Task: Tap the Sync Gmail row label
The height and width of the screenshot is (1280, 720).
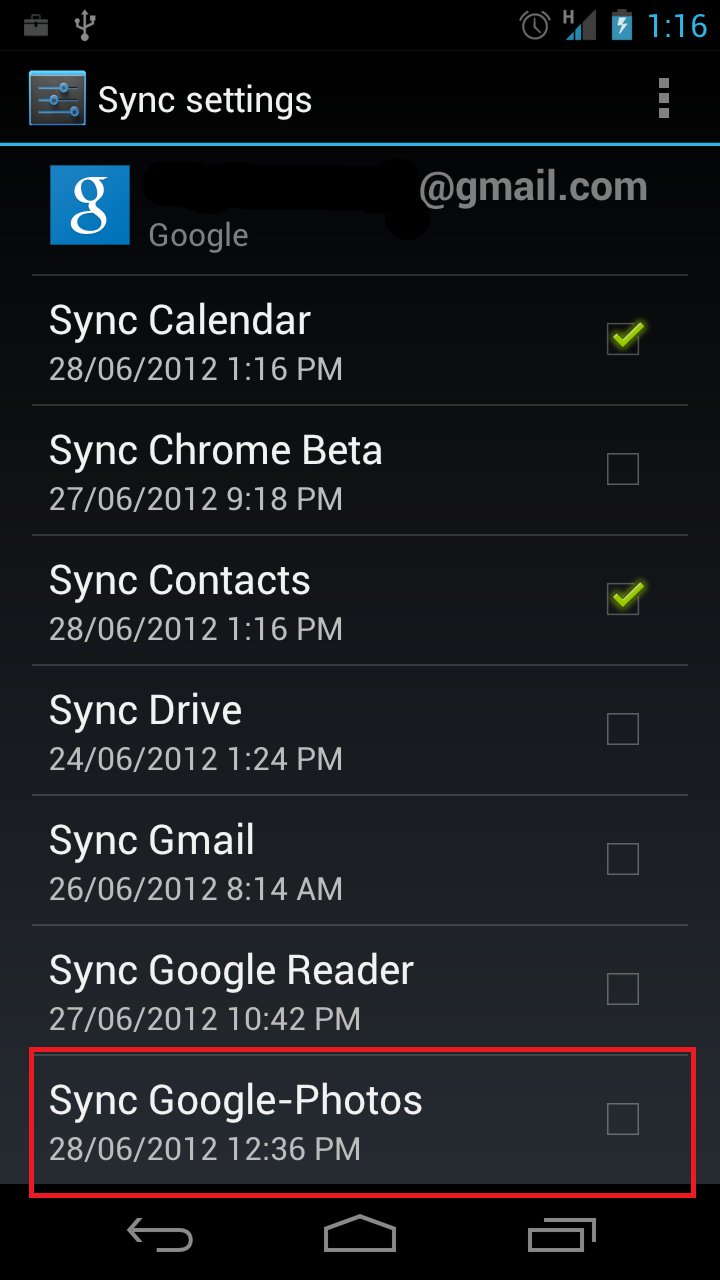Action: (x=151, y=840)
